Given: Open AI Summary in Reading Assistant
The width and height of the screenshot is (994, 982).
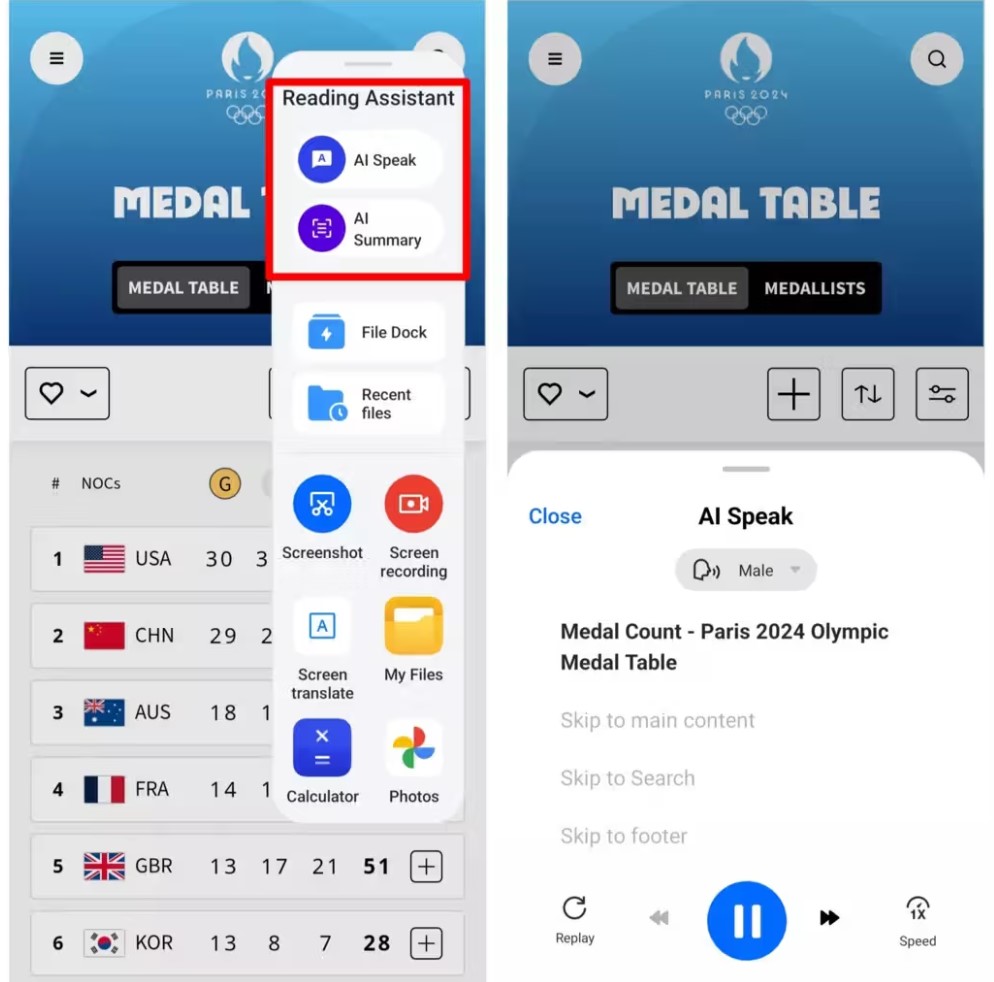Looking at the screenshot, I should point(368,229).
